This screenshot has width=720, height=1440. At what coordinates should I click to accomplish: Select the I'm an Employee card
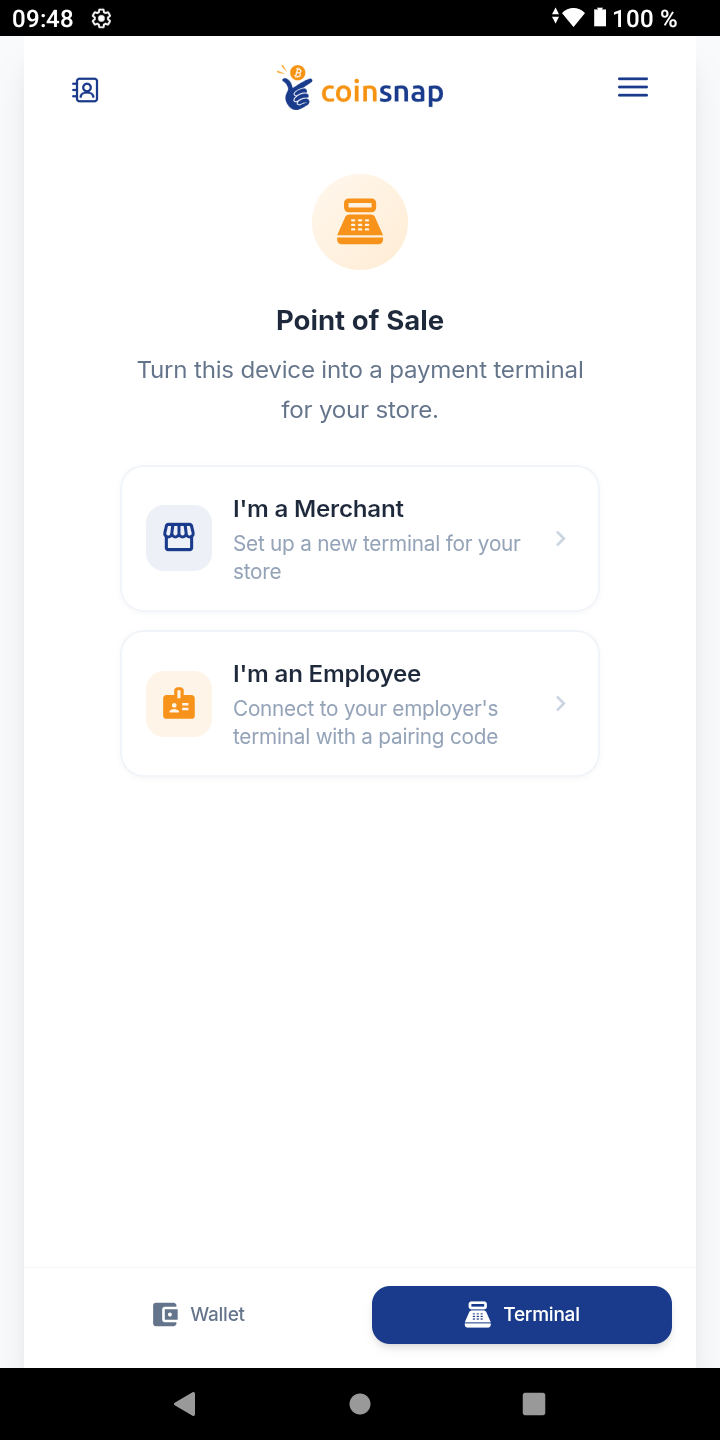pos(360,703)
